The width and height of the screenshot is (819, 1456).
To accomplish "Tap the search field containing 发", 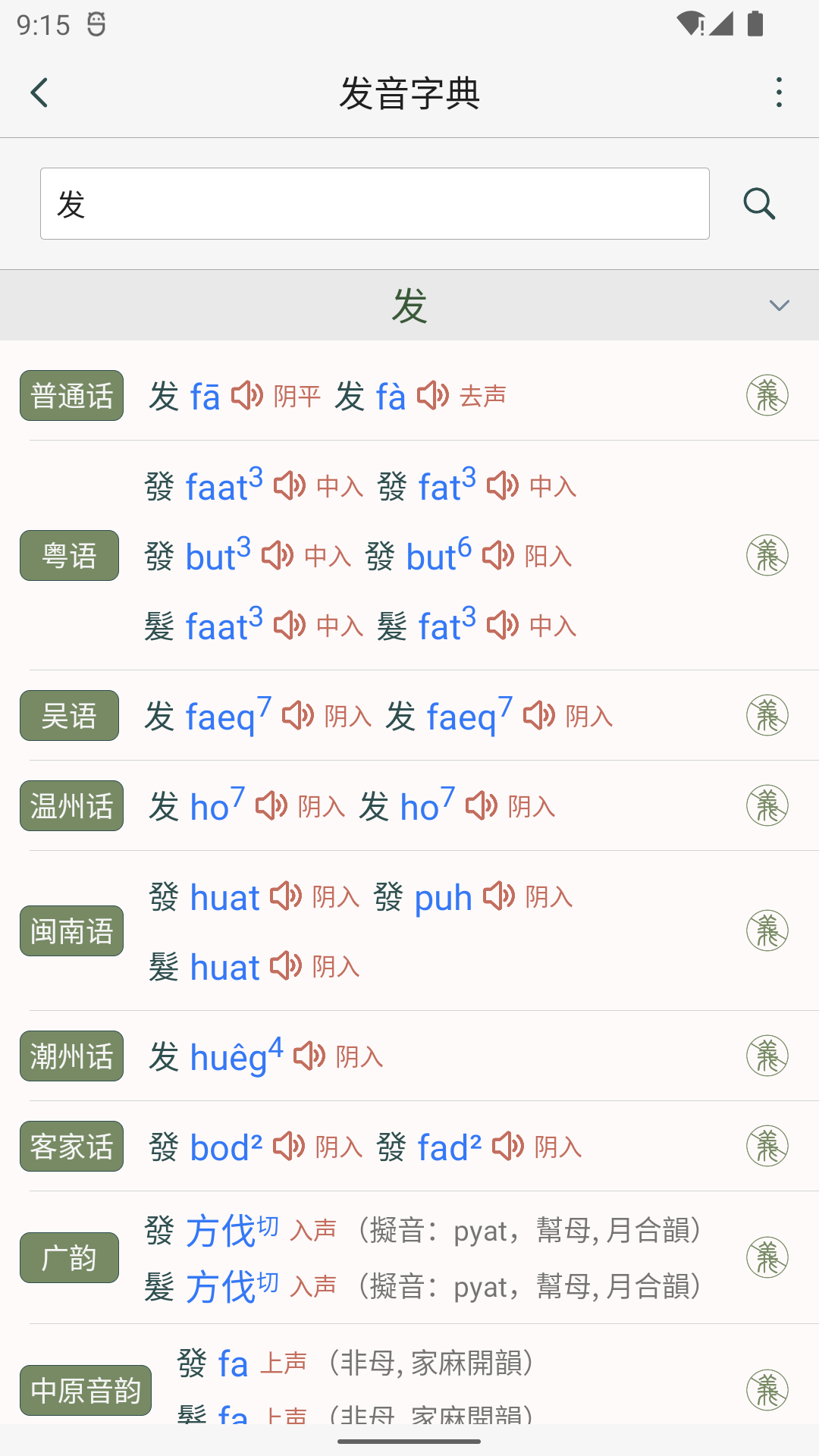I will tap(375, 204).
